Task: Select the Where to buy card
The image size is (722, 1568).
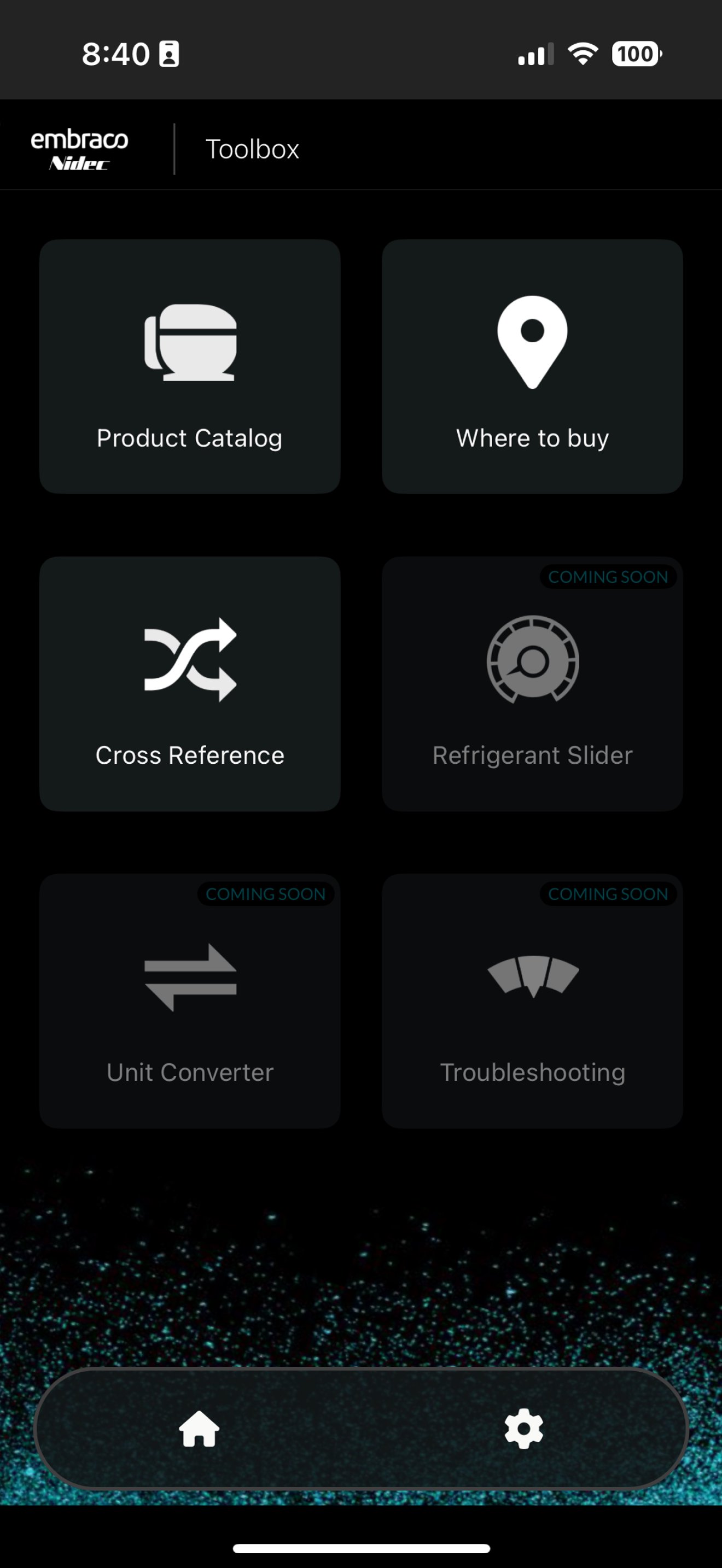Action: point(532,366)
